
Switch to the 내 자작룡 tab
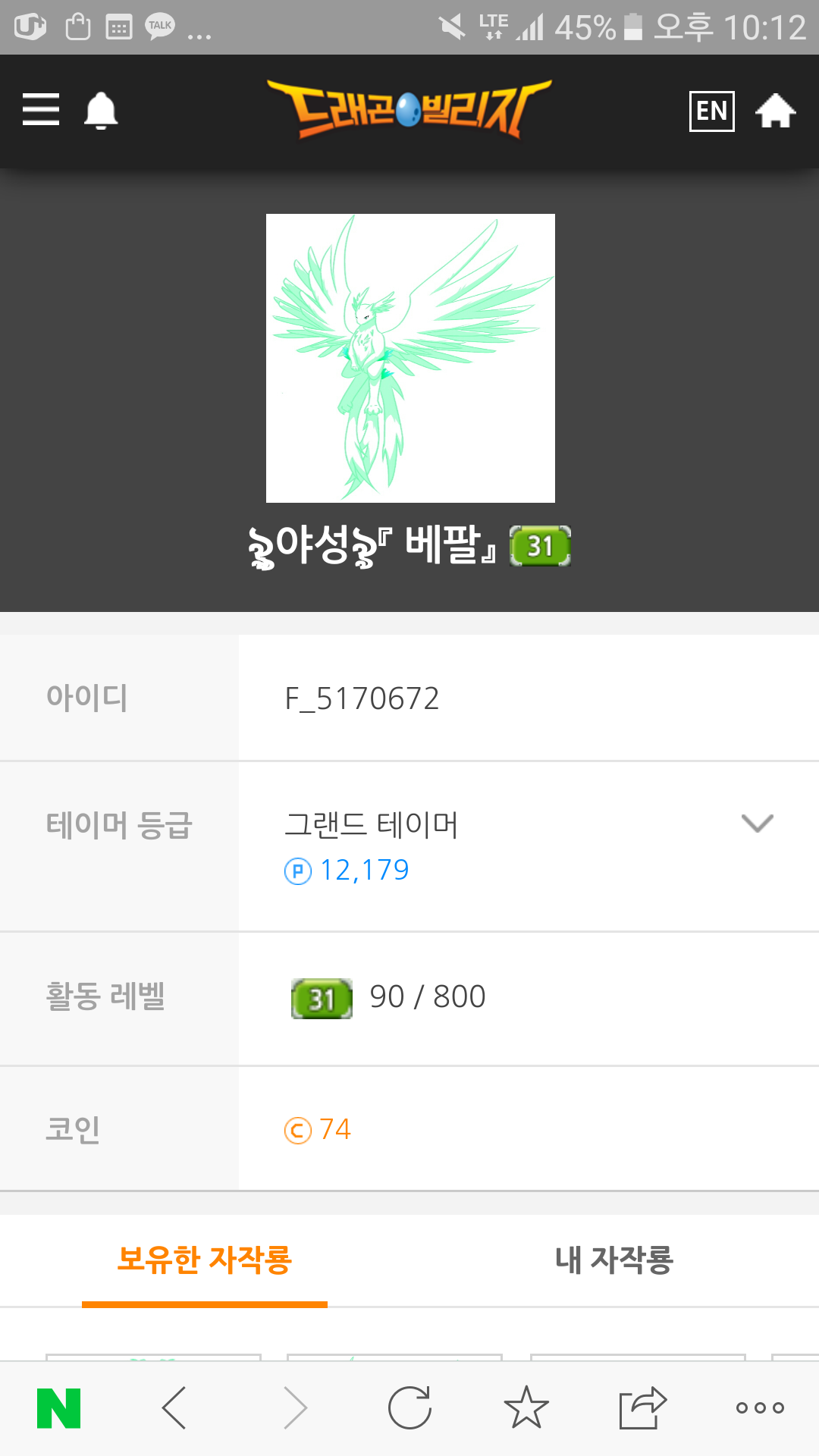tap(613, 1260)
